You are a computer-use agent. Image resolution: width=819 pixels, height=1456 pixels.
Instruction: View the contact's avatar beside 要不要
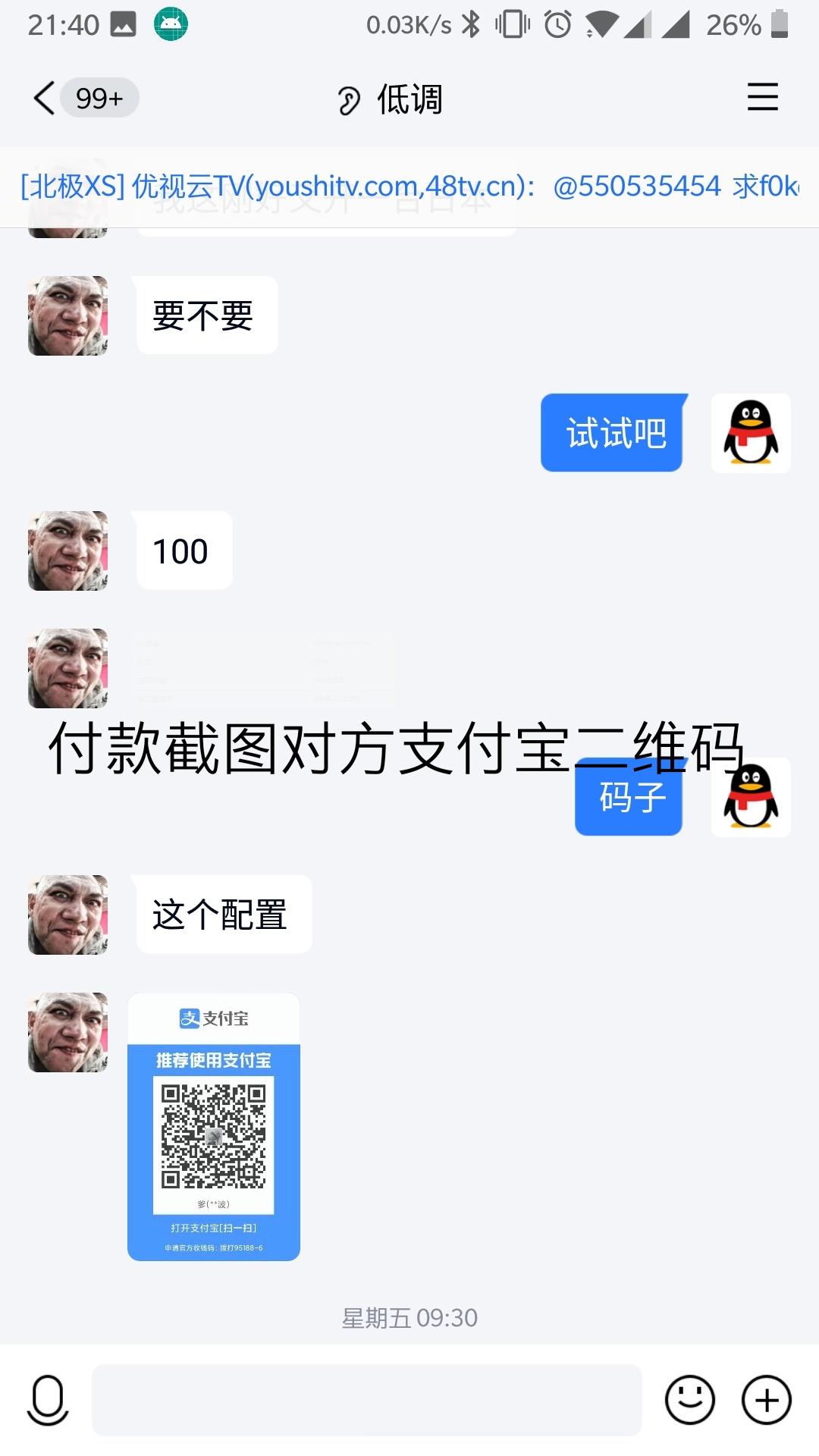pyautogui.click(x=68, y=315)
